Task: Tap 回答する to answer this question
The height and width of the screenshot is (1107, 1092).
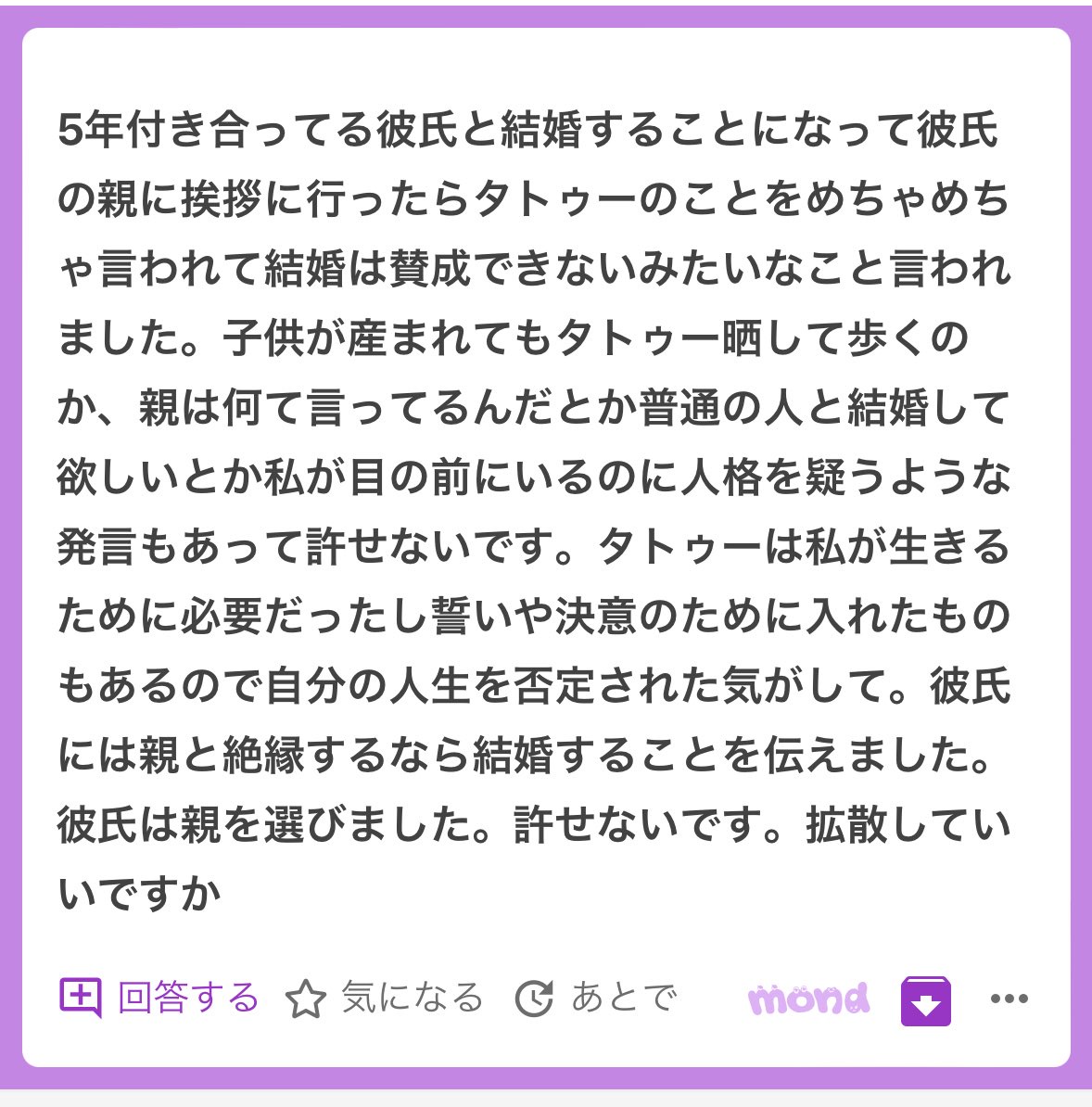Action: pos(159,999)
